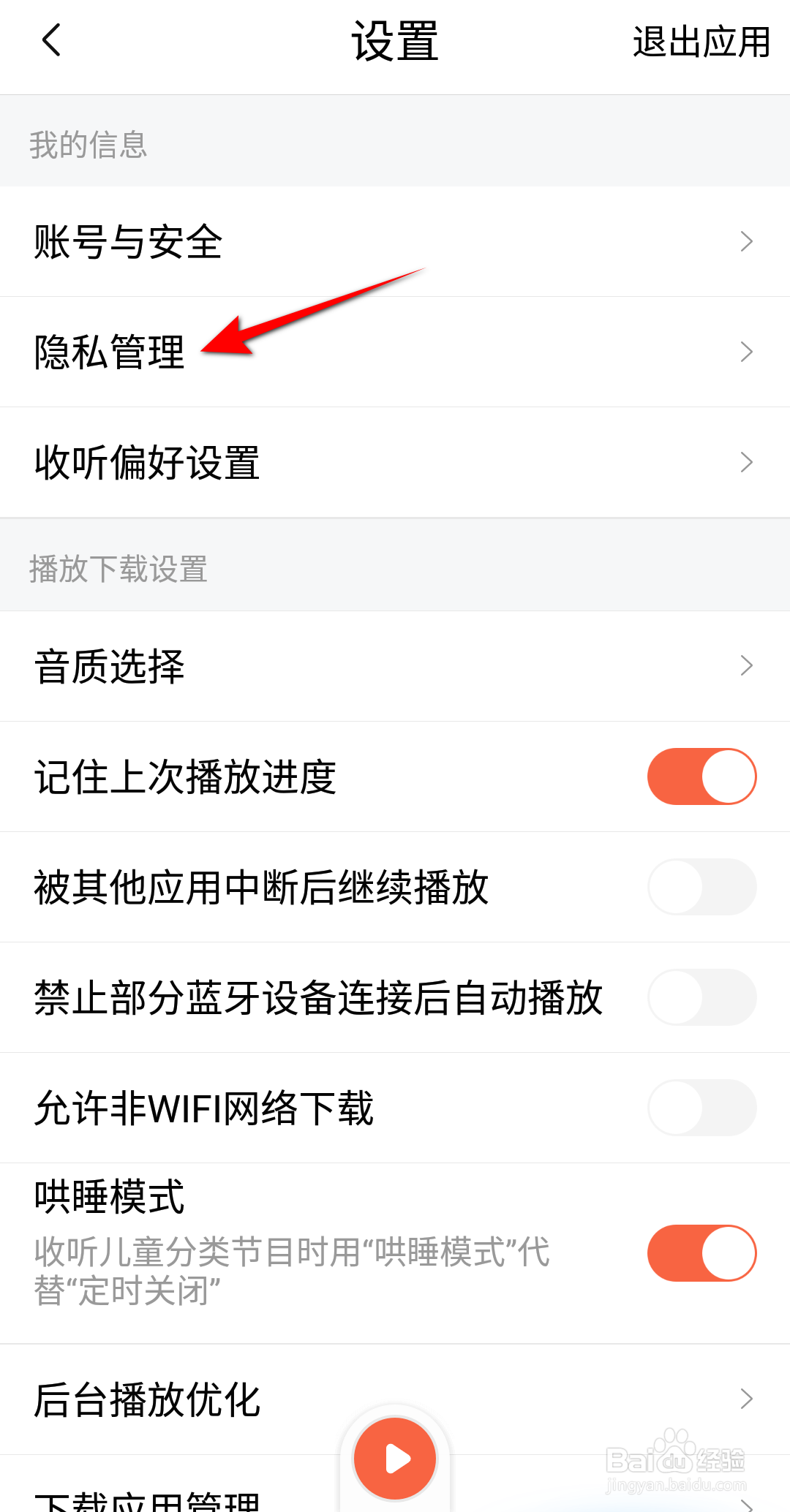Viewport: 790px width, 1512px height.
Task: Turn on 禁止部分蓝牙设备连接后自动播放
Action: (701, 997)
